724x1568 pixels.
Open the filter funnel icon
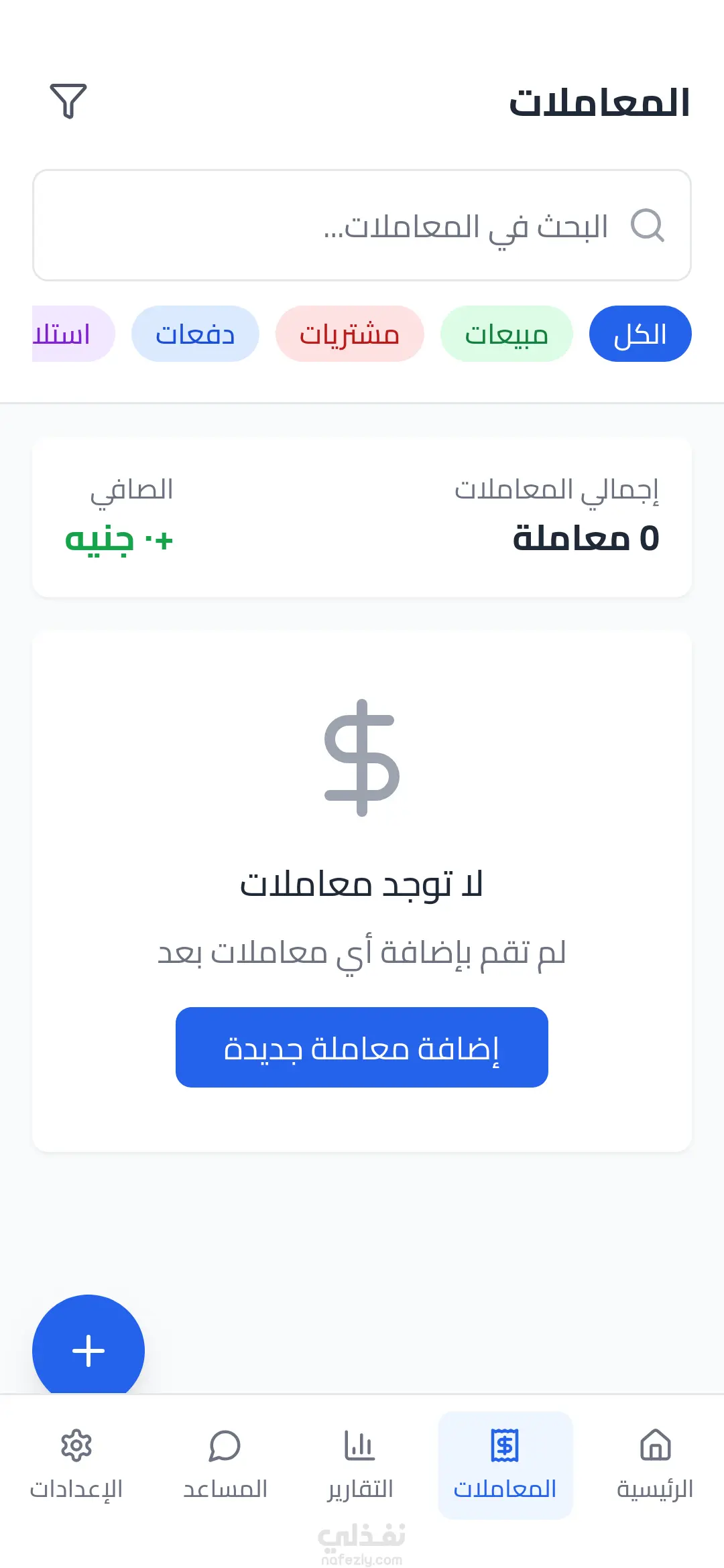pos(68,101)
